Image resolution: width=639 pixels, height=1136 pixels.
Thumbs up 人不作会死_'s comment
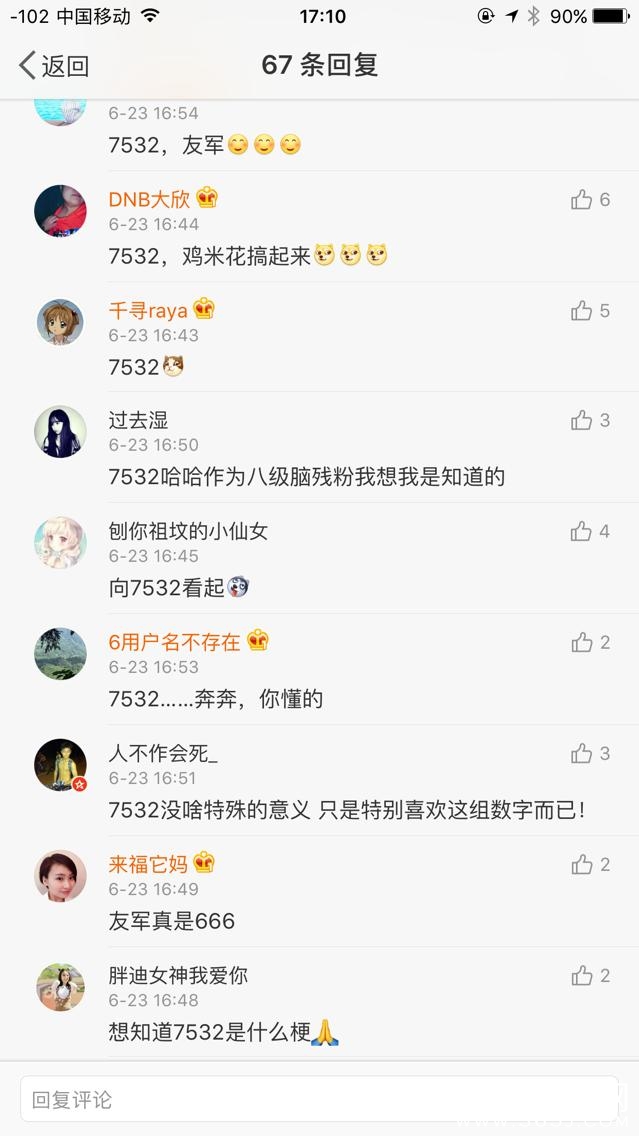pos(582,754)
